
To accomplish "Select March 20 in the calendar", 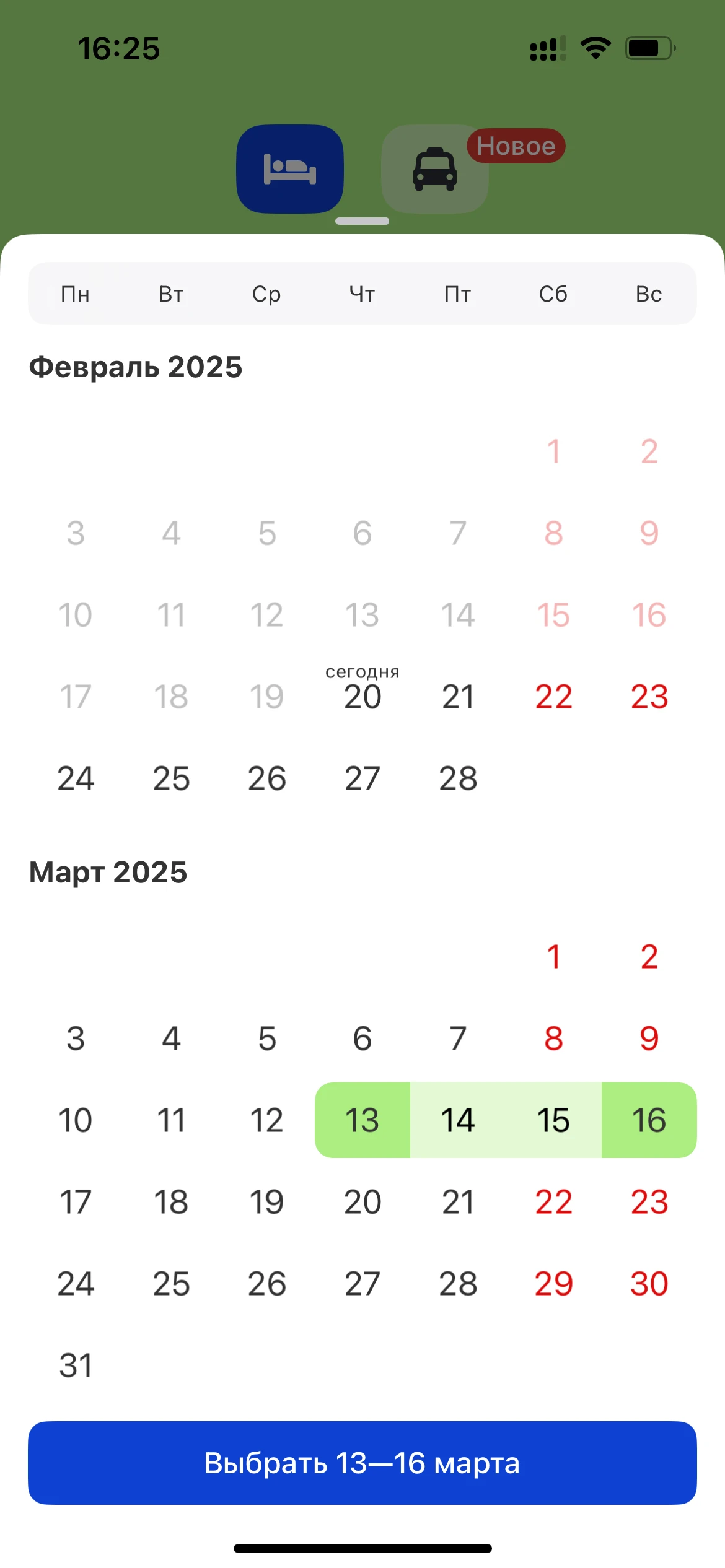I will point(362,1201).
